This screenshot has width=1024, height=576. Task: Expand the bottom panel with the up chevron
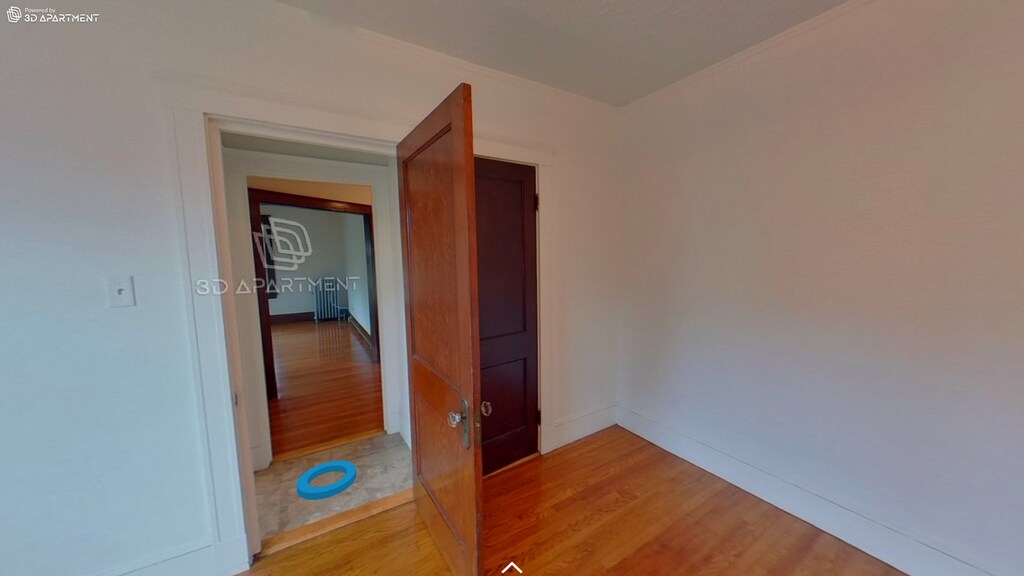[511, 567]
